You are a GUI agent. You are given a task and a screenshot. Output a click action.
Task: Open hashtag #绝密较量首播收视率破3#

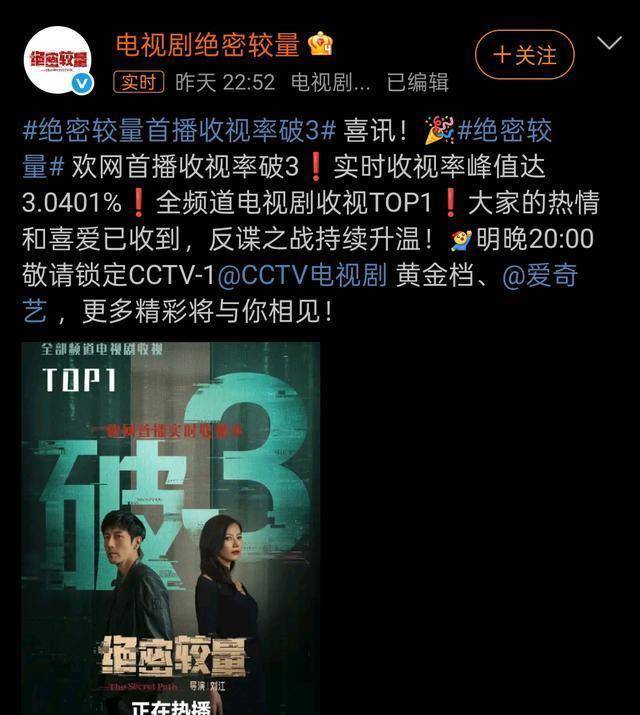[x=179, y=130]
